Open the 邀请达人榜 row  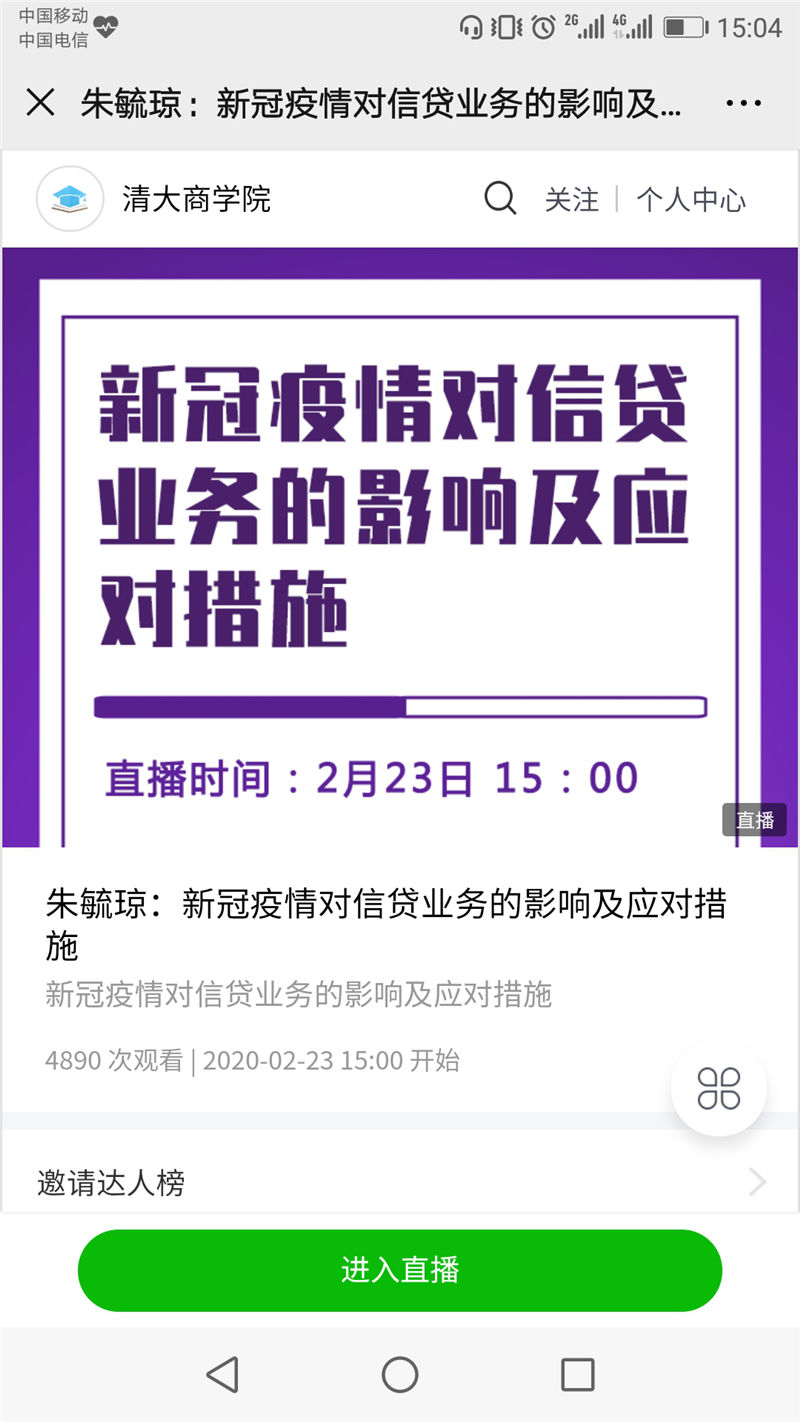(400, 1183)
